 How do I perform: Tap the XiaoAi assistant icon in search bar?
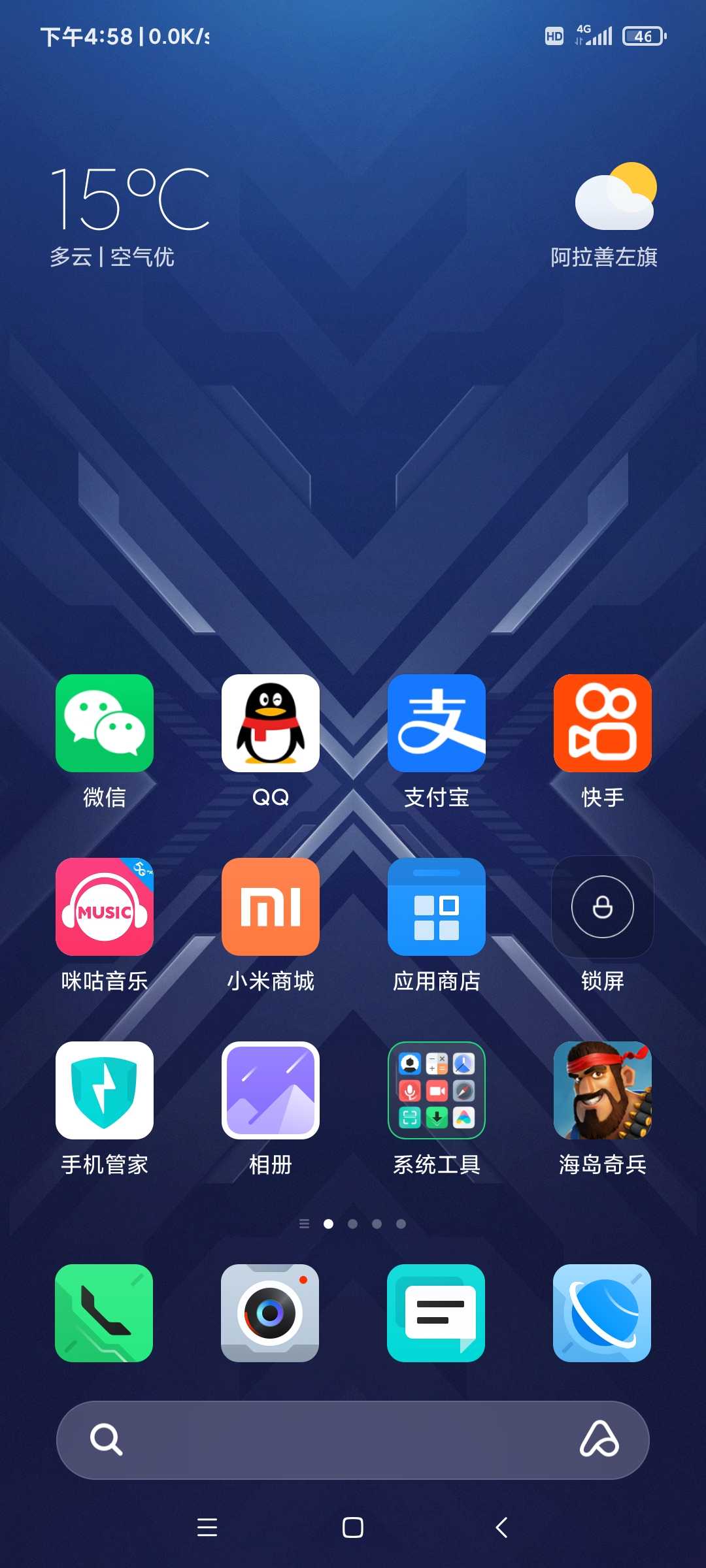click(x=599, y=1439)
